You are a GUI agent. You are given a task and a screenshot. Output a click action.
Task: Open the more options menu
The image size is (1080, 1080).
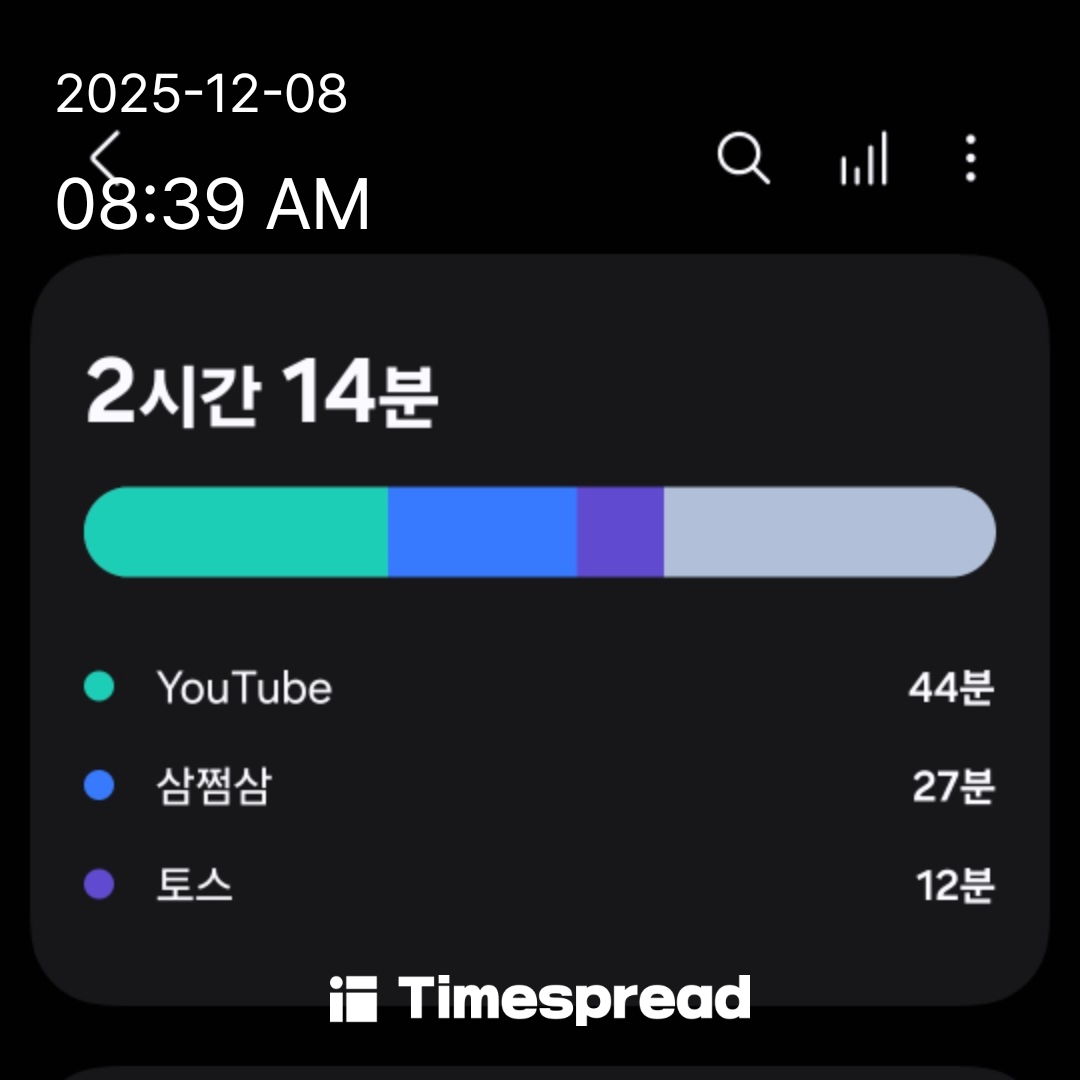(970, 159)
